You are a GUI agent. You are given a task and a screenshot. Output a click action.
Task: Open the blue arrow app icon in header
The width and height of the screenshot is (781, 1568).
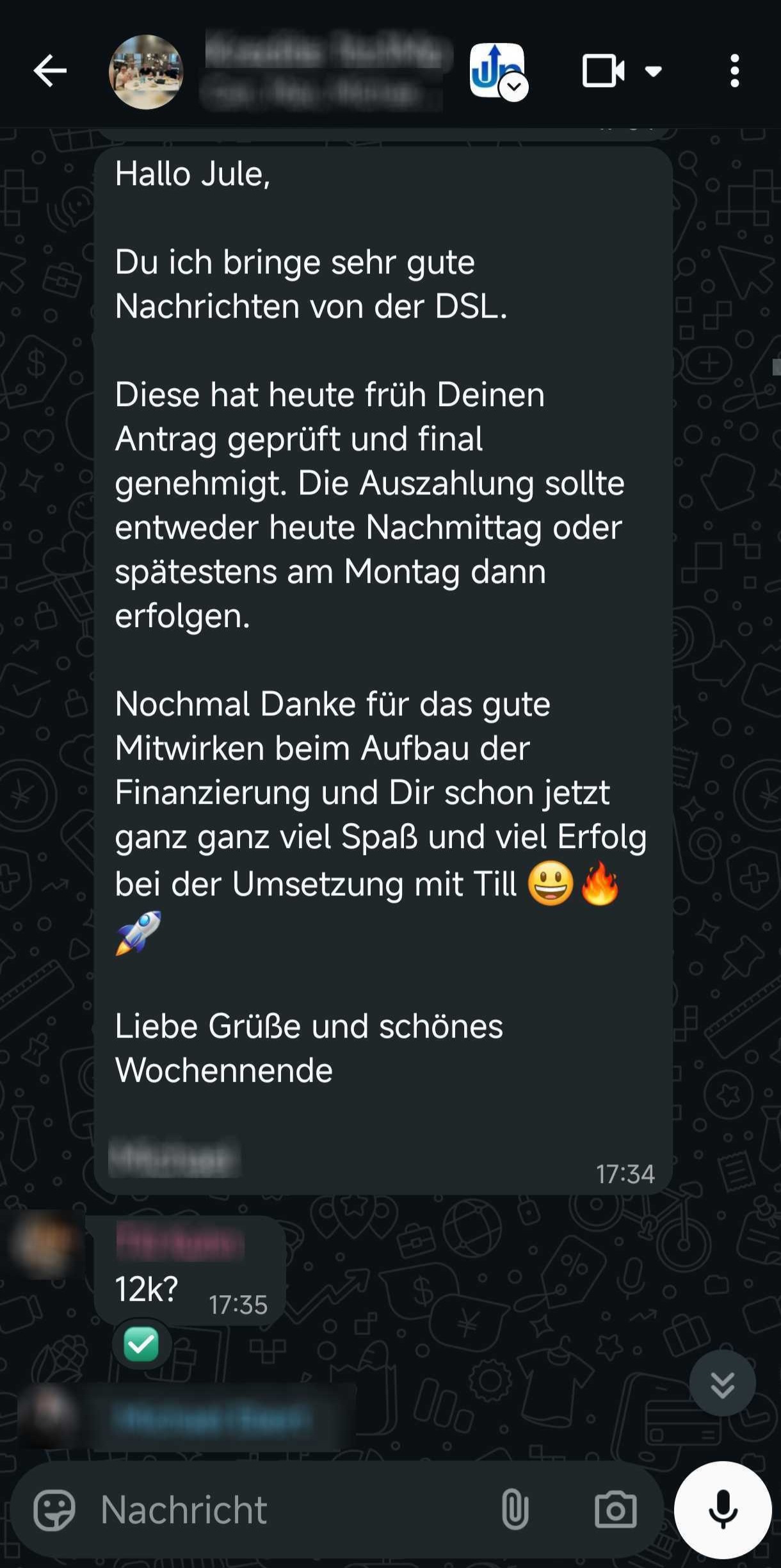[497, 70]
